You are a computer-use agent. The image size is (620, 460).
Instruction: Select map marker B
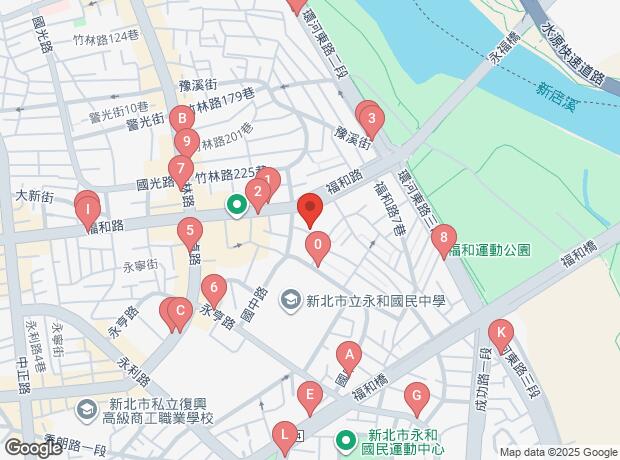click(x=182, y=118)
